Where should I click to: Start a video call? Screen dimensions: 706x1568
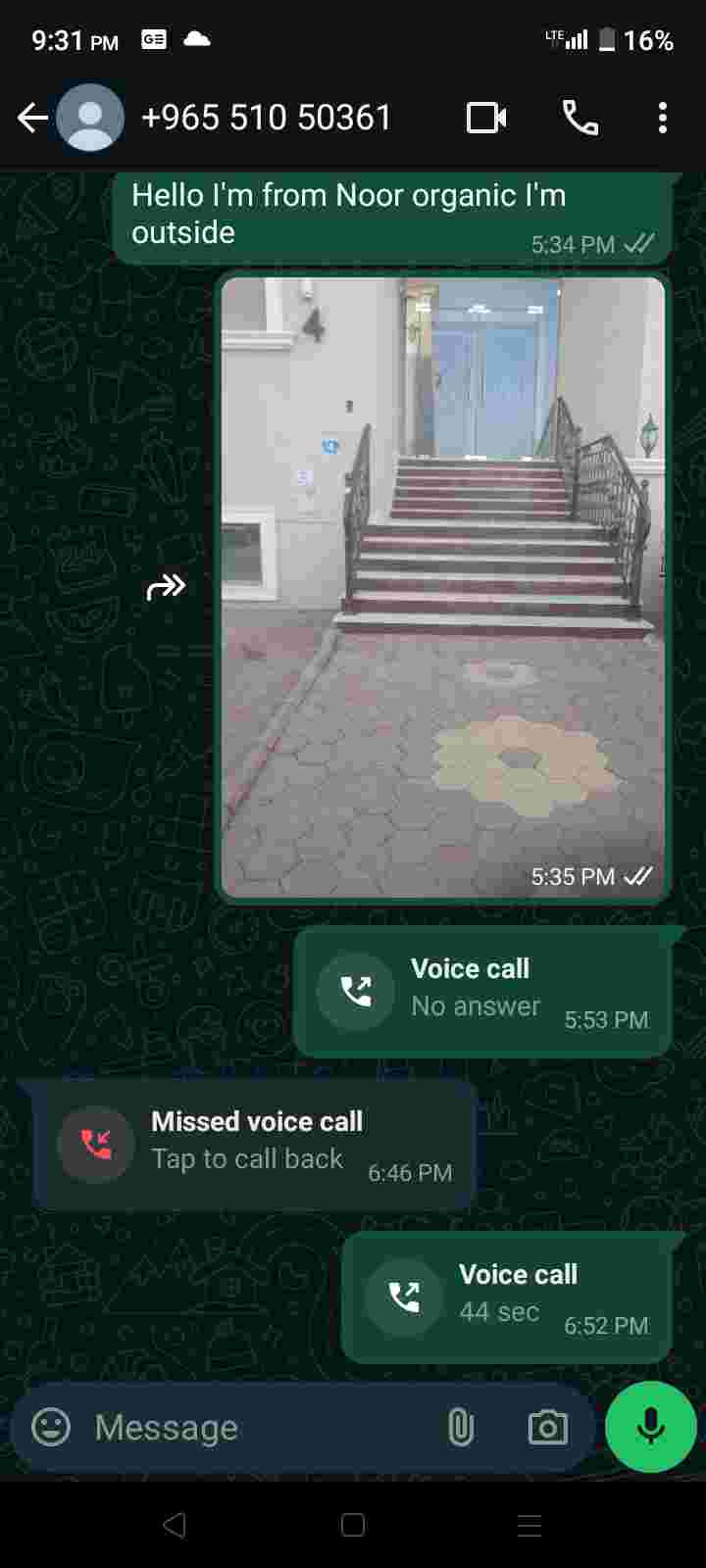(x=486, y=119)
